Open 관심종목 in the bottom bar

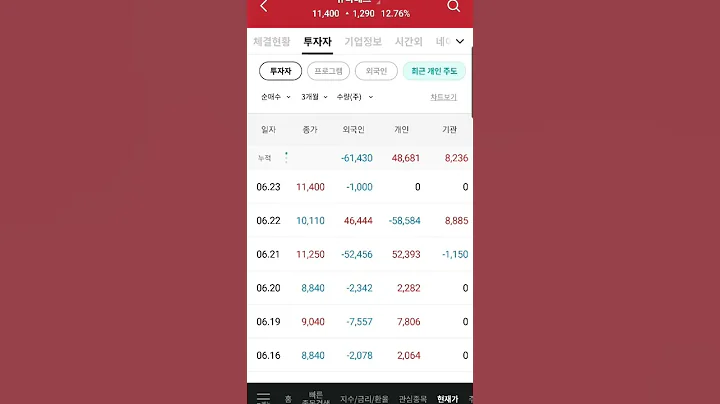click(410, 398)
